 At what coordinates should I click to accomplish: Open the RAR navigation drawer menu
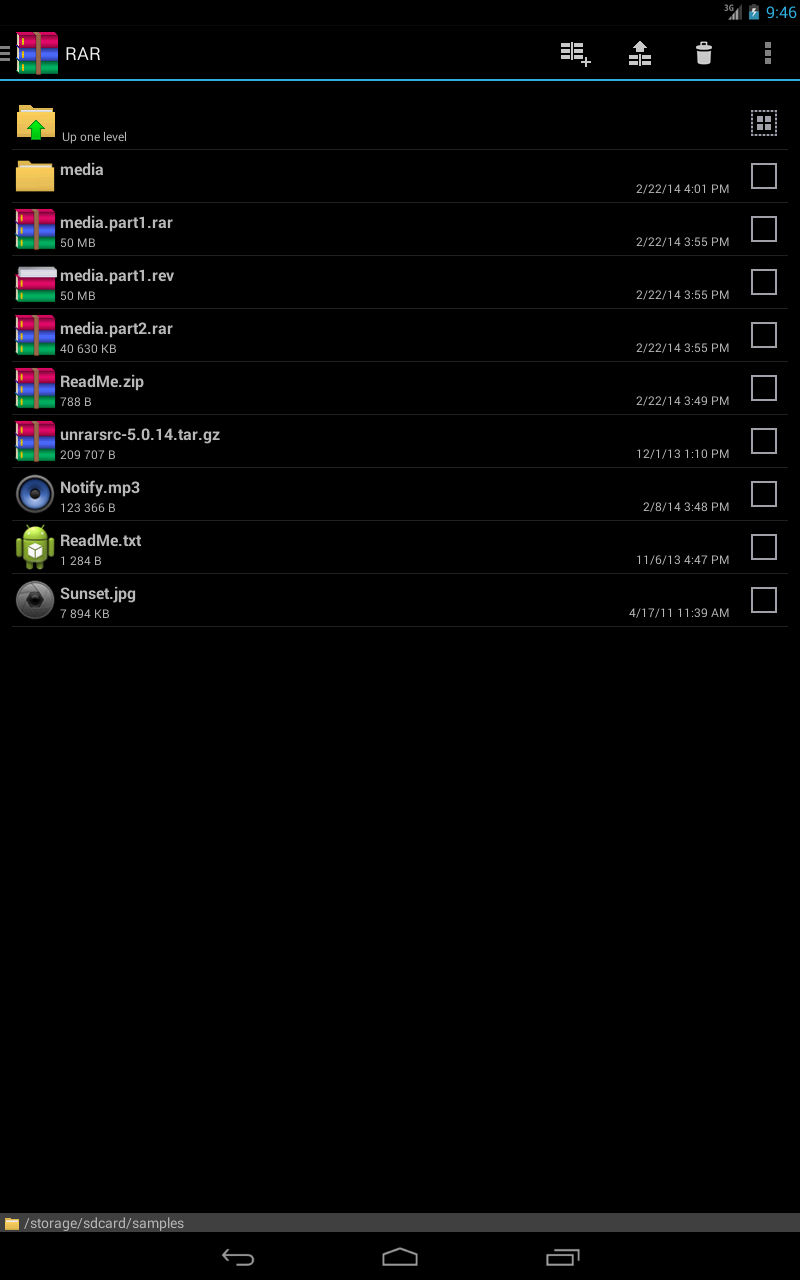pos(5,53)
